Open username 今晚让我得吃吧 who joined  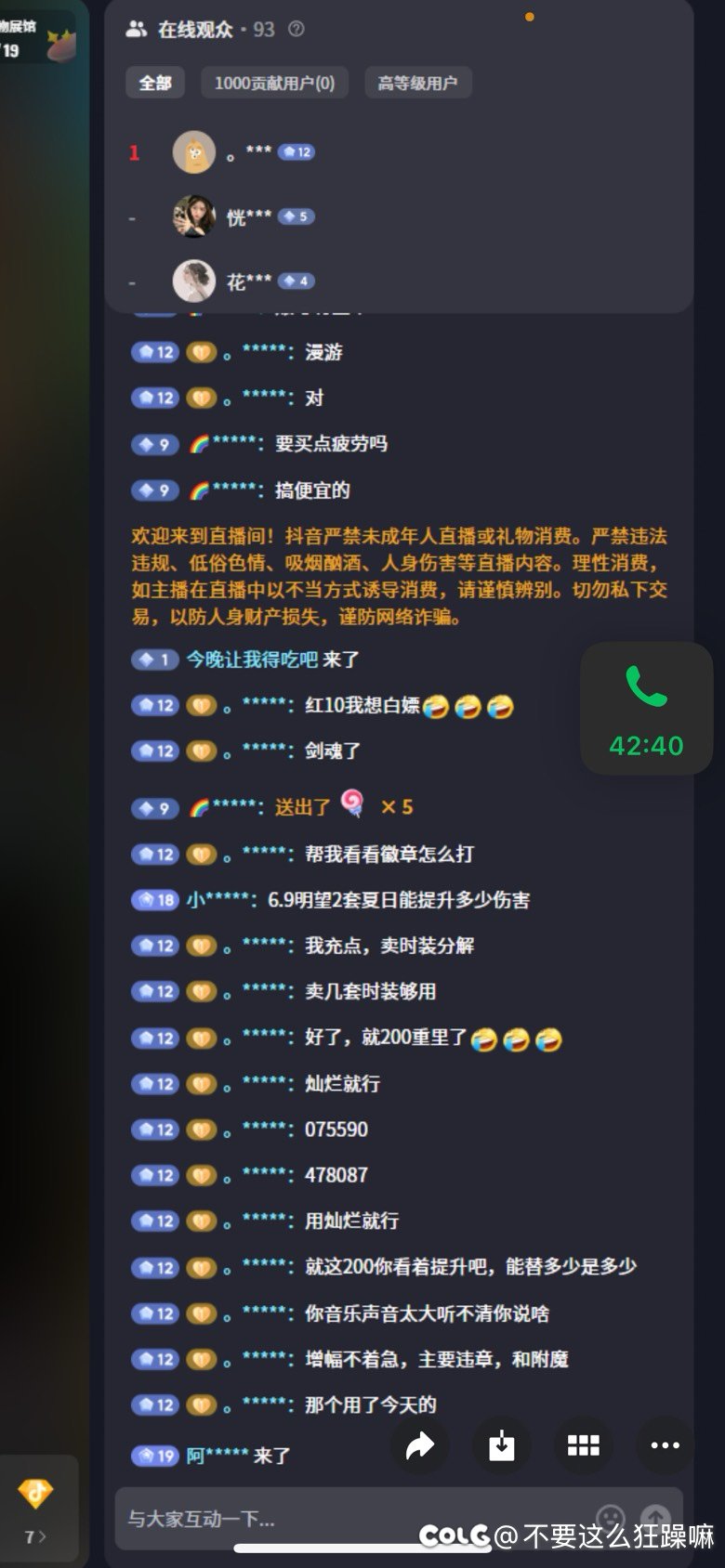click(252, 660)
